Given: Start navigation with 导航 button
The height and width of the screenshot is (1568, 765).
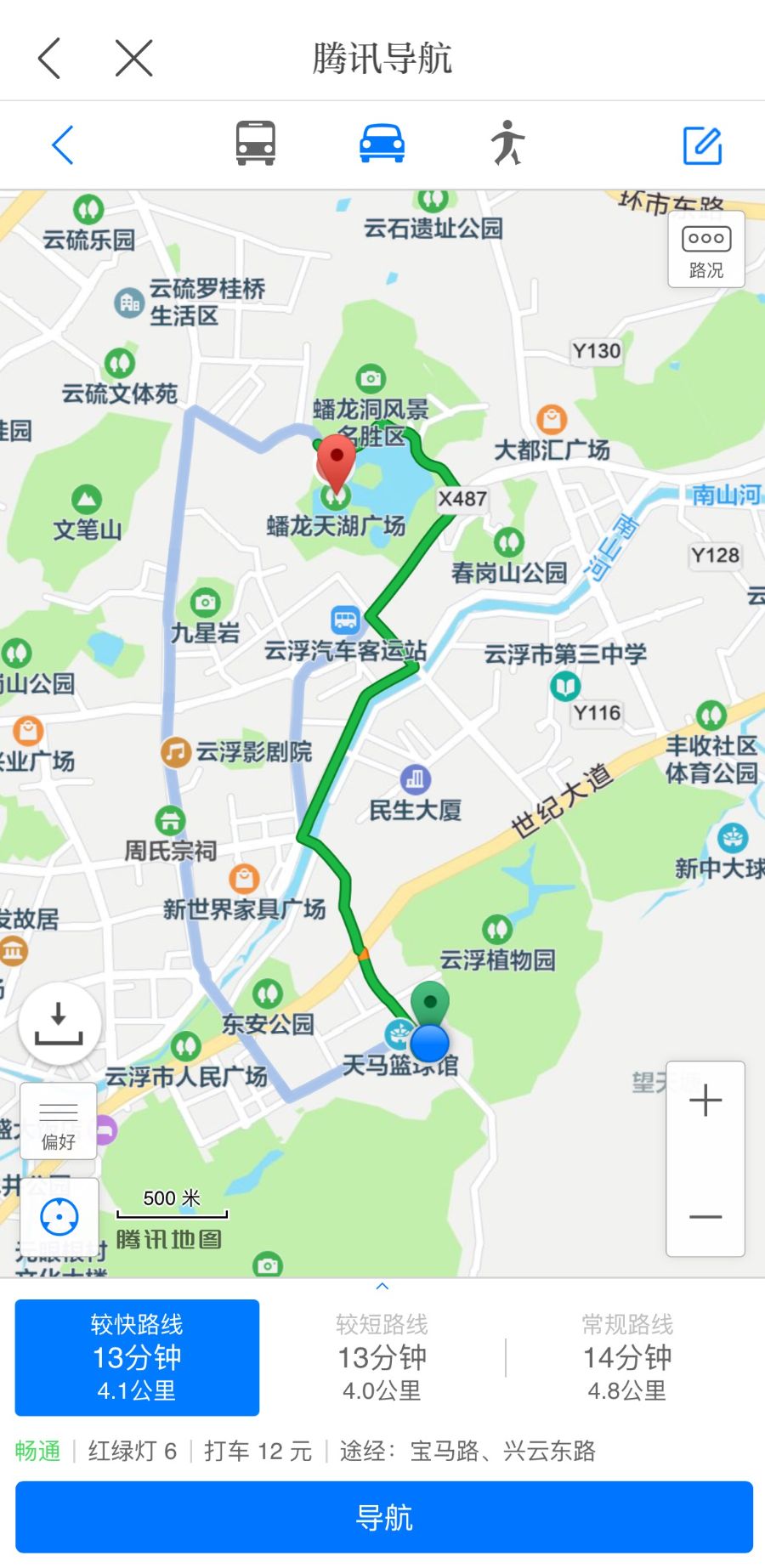Looking at the screenshot, I should pyautogui.click(x=383, y=1517).
